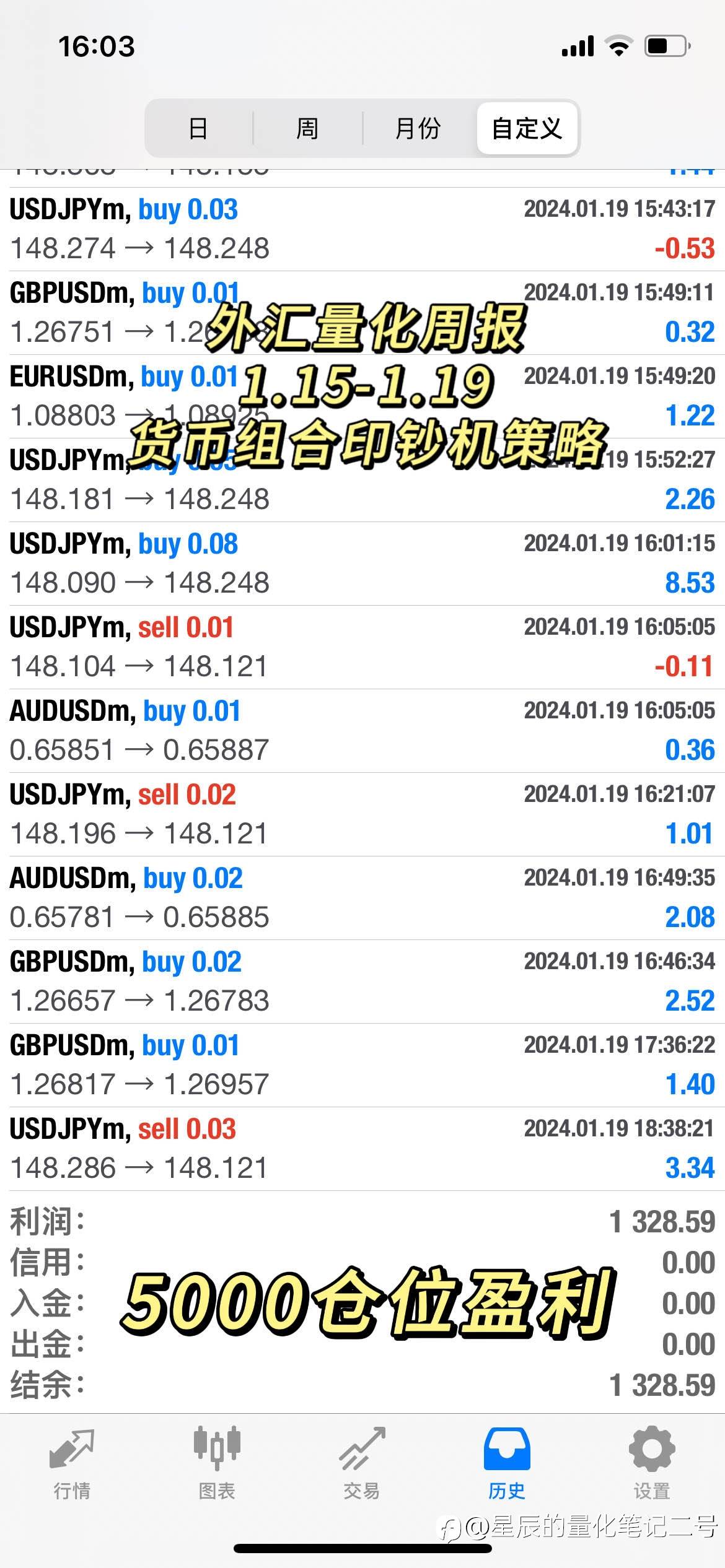
Task: Switch to the 日 period filter
Action: click(198, 129)
